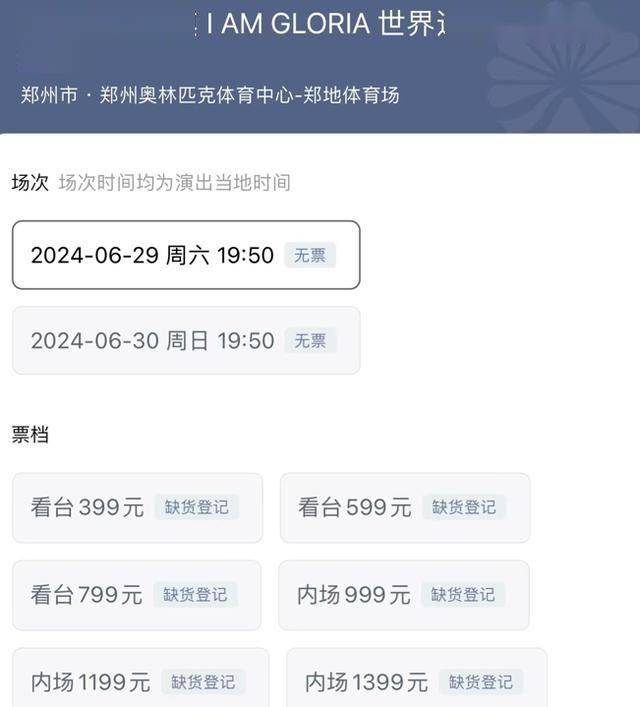Select the 2024-06-29 周六 19:50 session

185,255
